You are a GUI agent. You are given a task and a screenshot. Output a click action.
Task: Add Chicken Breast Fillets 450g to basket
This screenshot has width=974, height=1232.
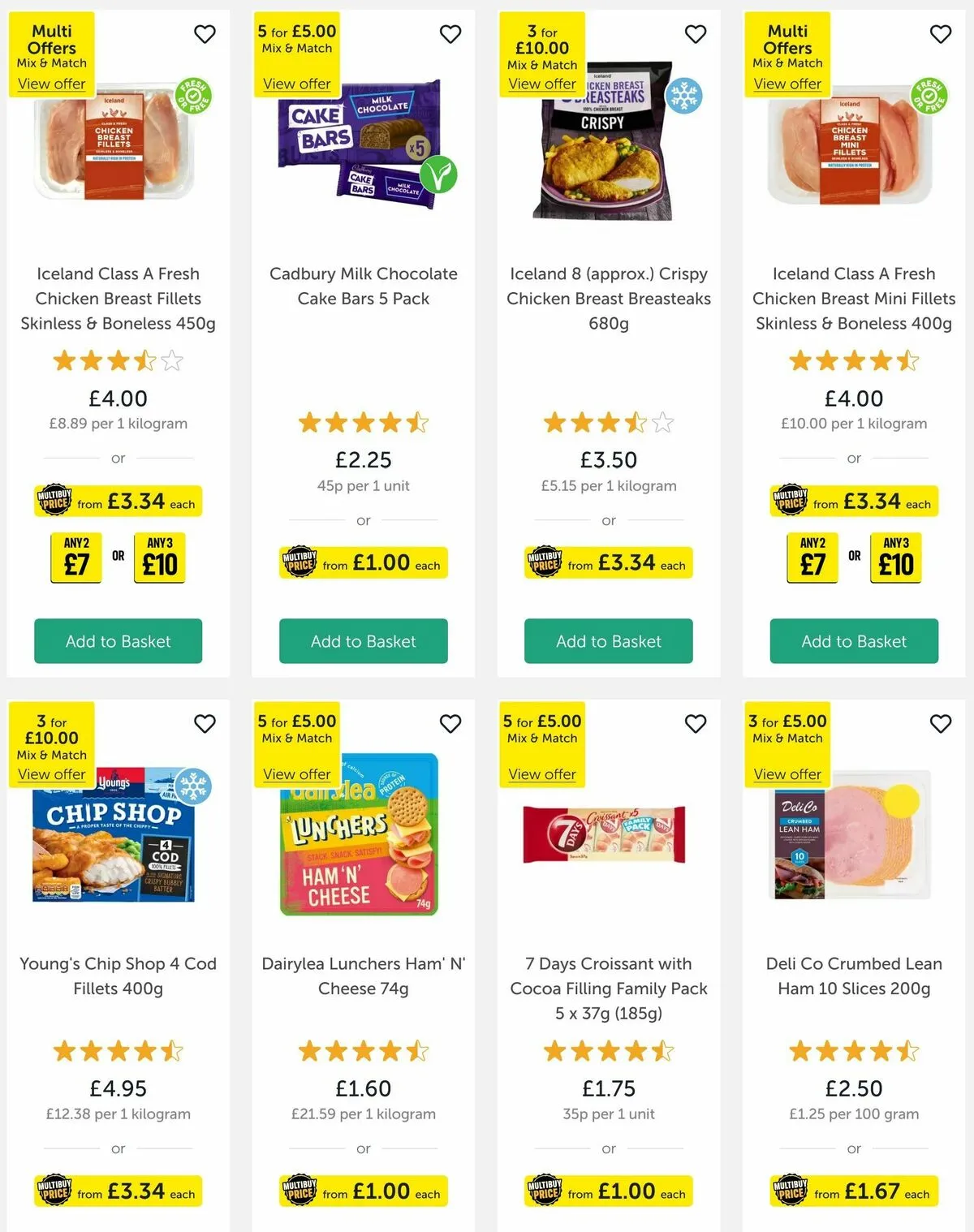pos(119,641)
